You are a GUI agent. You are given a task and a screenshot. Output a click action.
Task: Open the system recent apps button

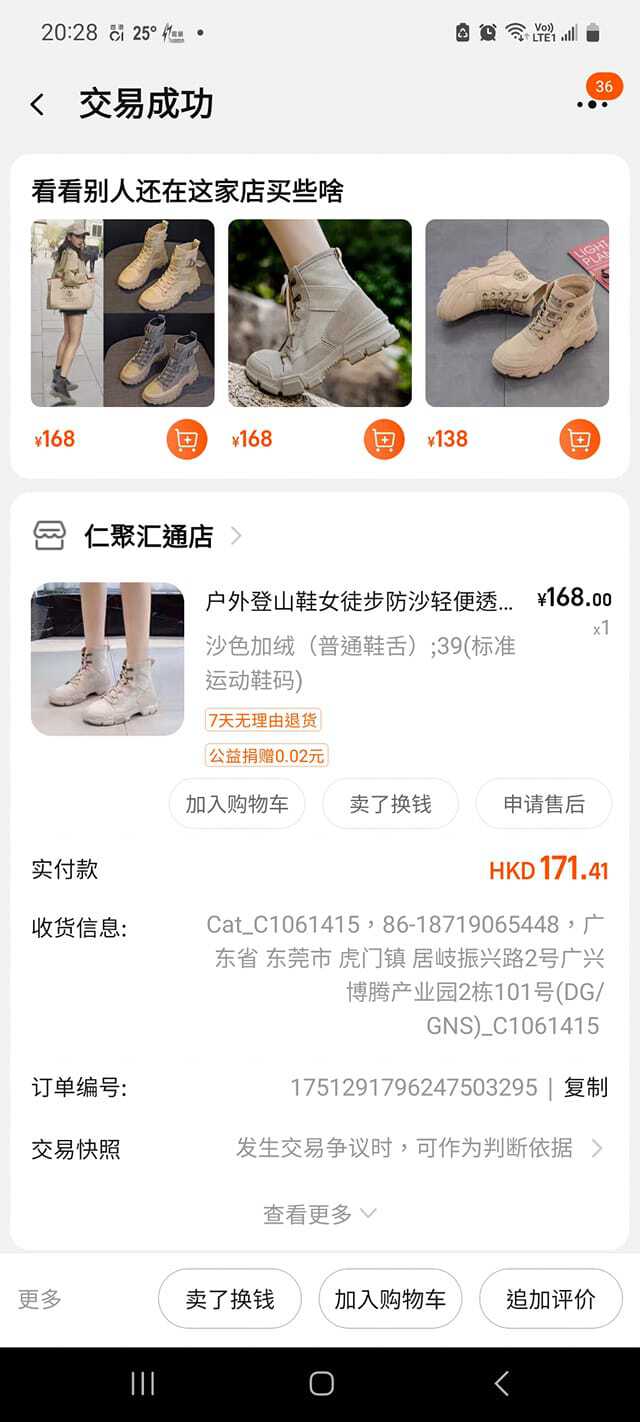click(143, 1383)
